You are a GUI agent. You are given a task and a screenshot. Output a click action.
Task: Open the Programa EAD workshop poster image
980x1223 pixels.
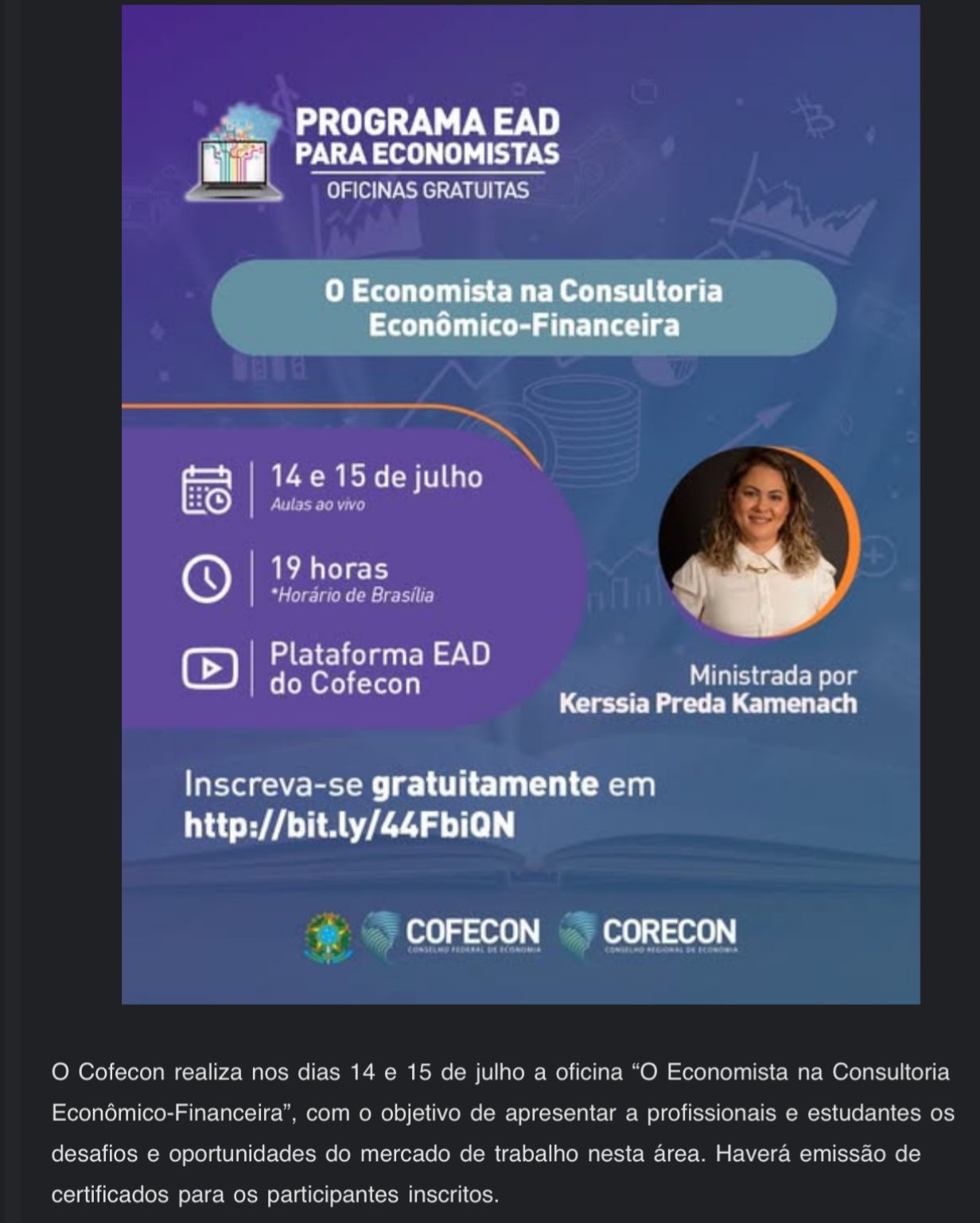[x=520, y=504]
